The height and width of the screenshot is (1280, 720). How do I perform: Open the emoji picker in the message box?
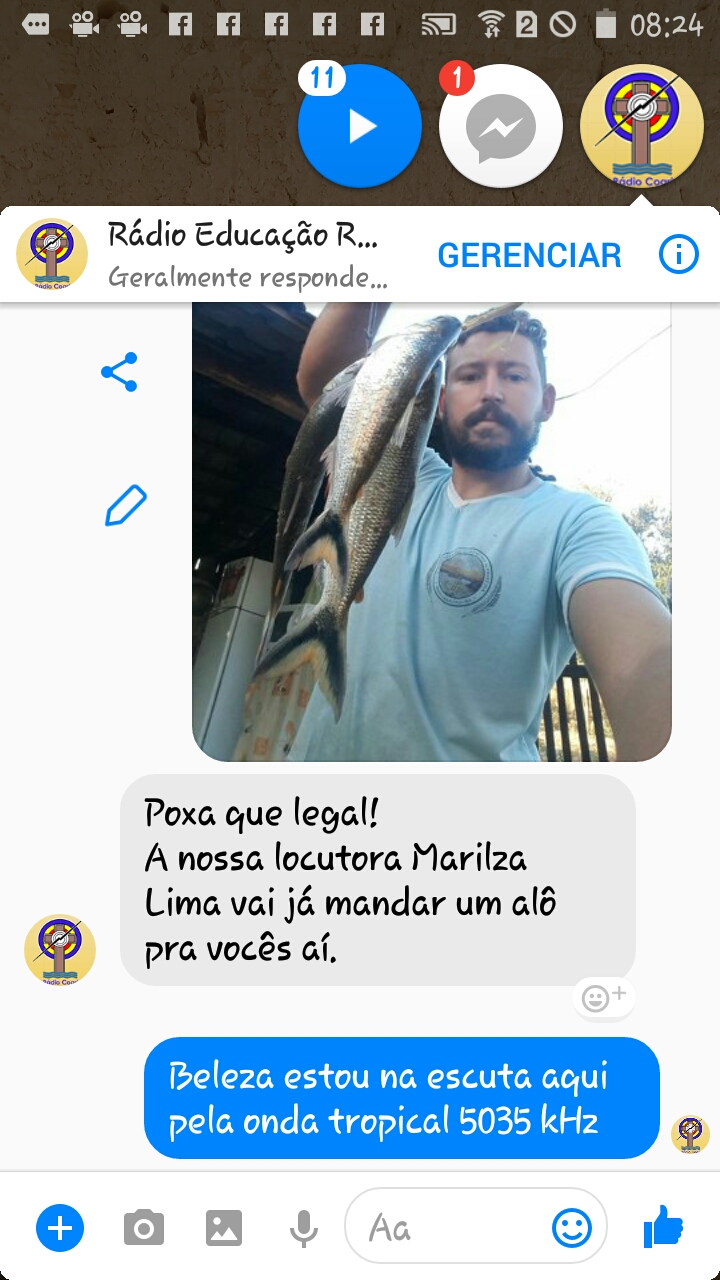point(572,1228)
